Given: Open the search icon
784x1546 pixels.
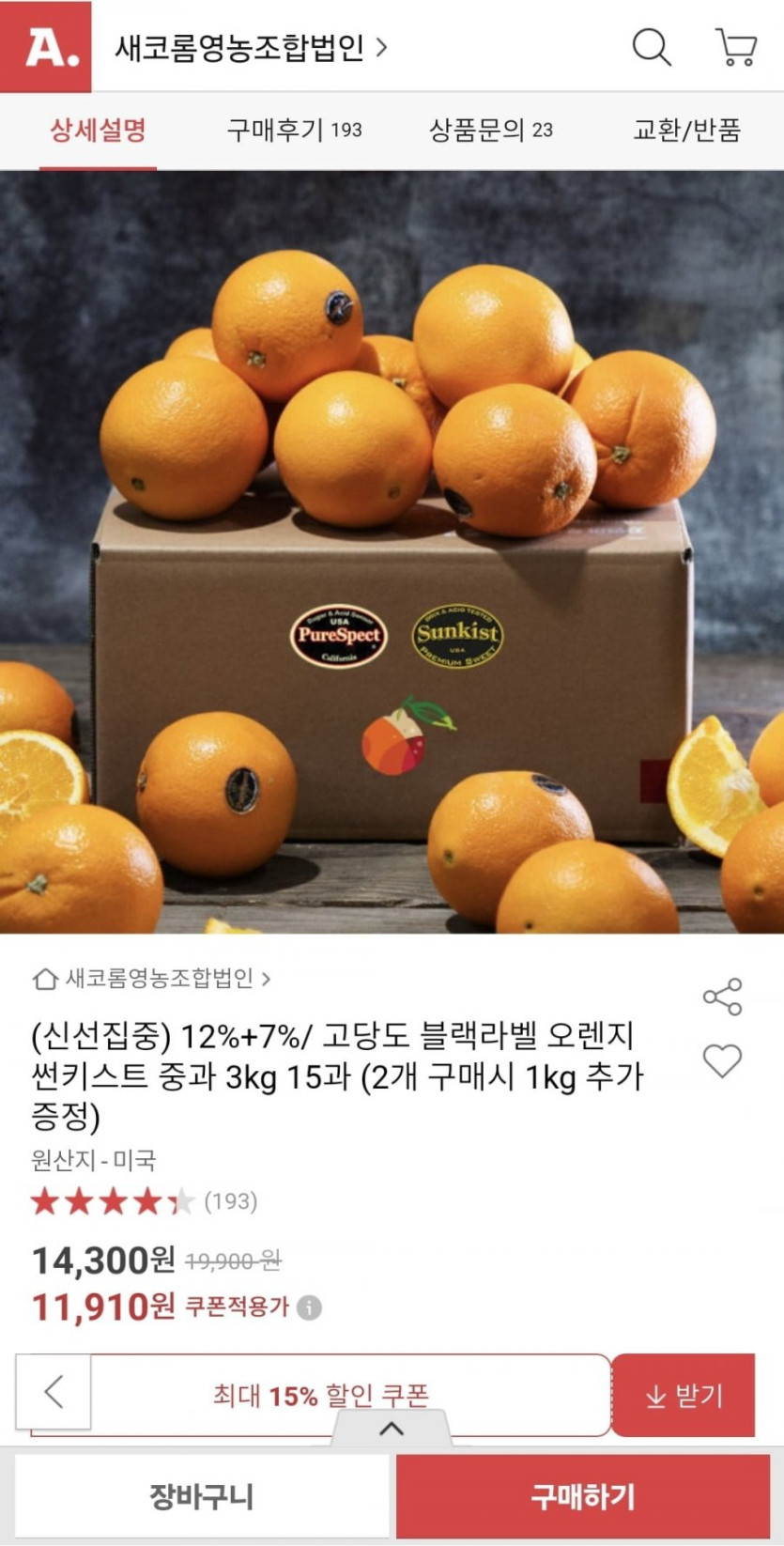Looking at the screenshot, I should 651,46.
